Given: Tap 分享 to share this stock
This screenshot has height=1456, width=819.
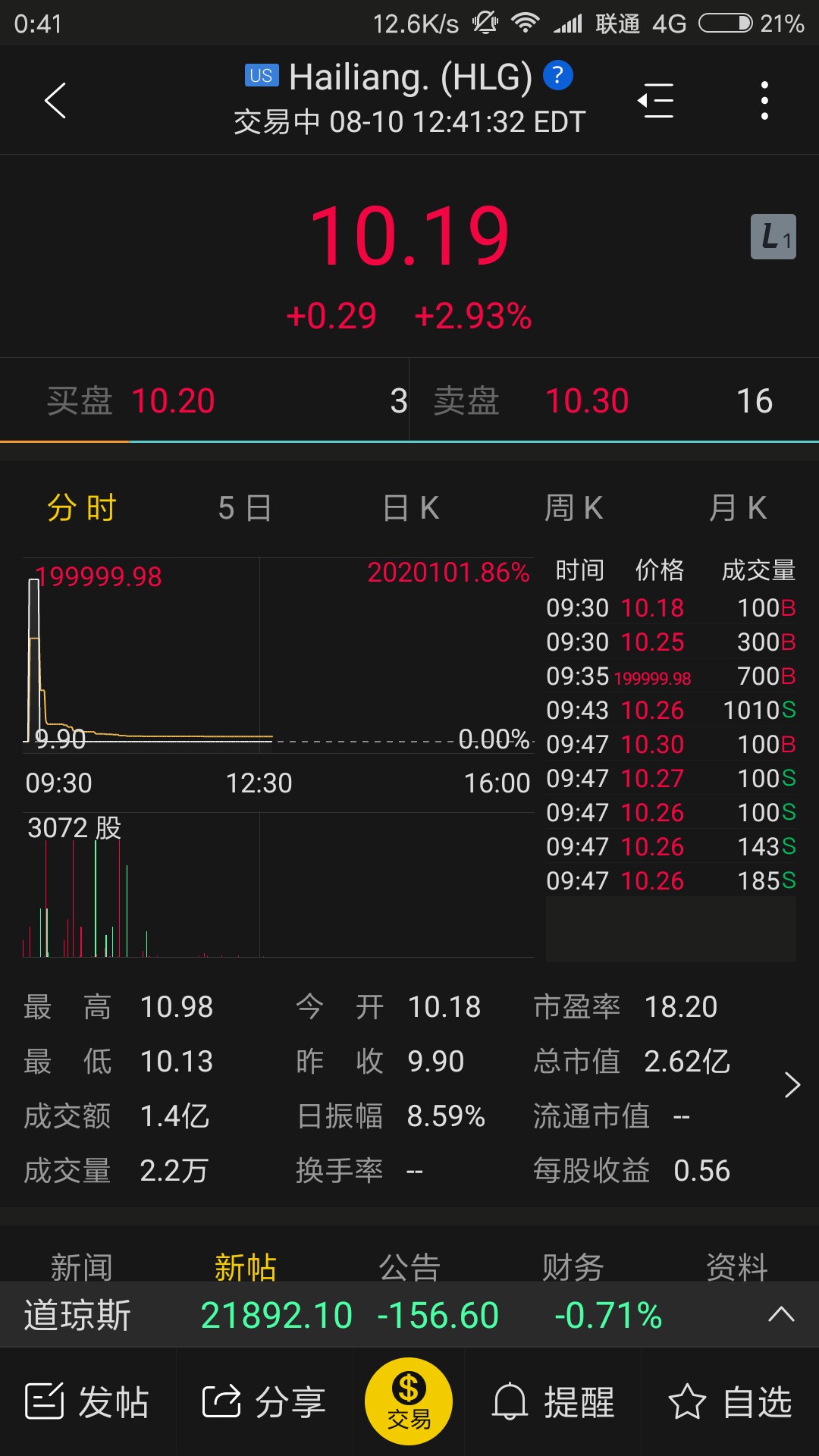Looking at the screenshot, I should tap(264, 1401).
